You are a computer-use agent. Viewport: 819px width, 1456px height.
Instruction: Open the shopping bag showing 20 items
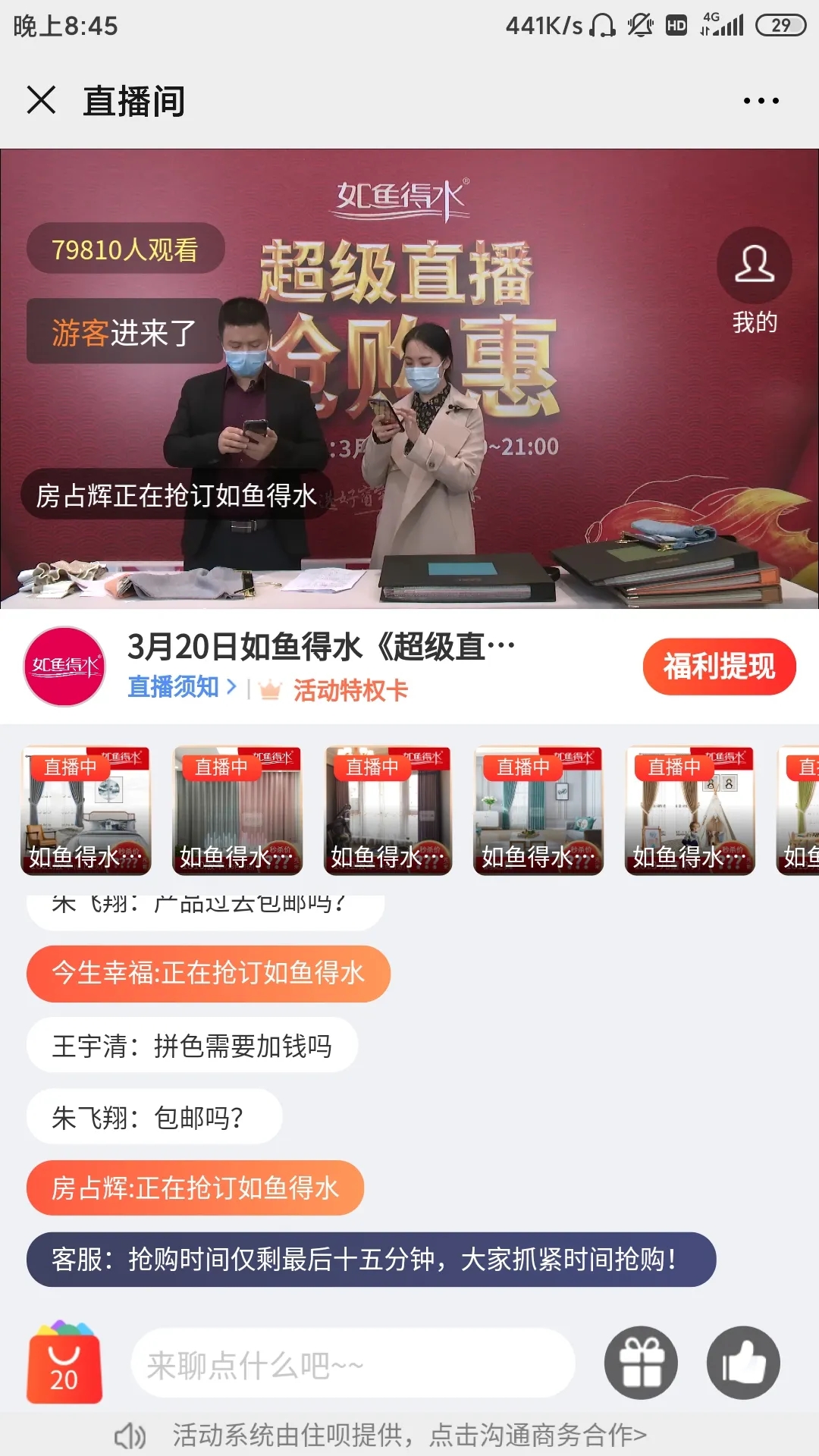pos(64,1363)
